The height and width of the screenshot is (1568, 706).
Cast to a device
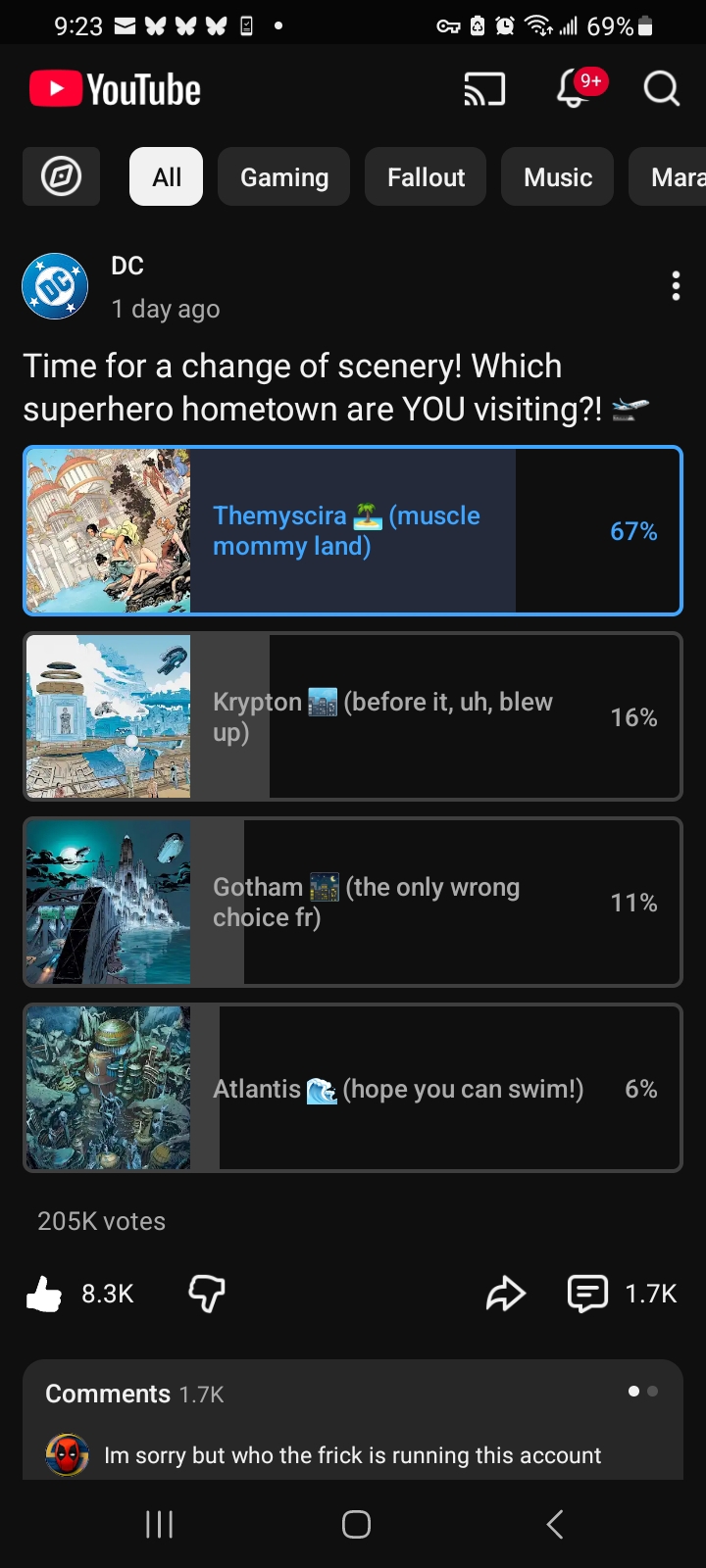(484, 90)
